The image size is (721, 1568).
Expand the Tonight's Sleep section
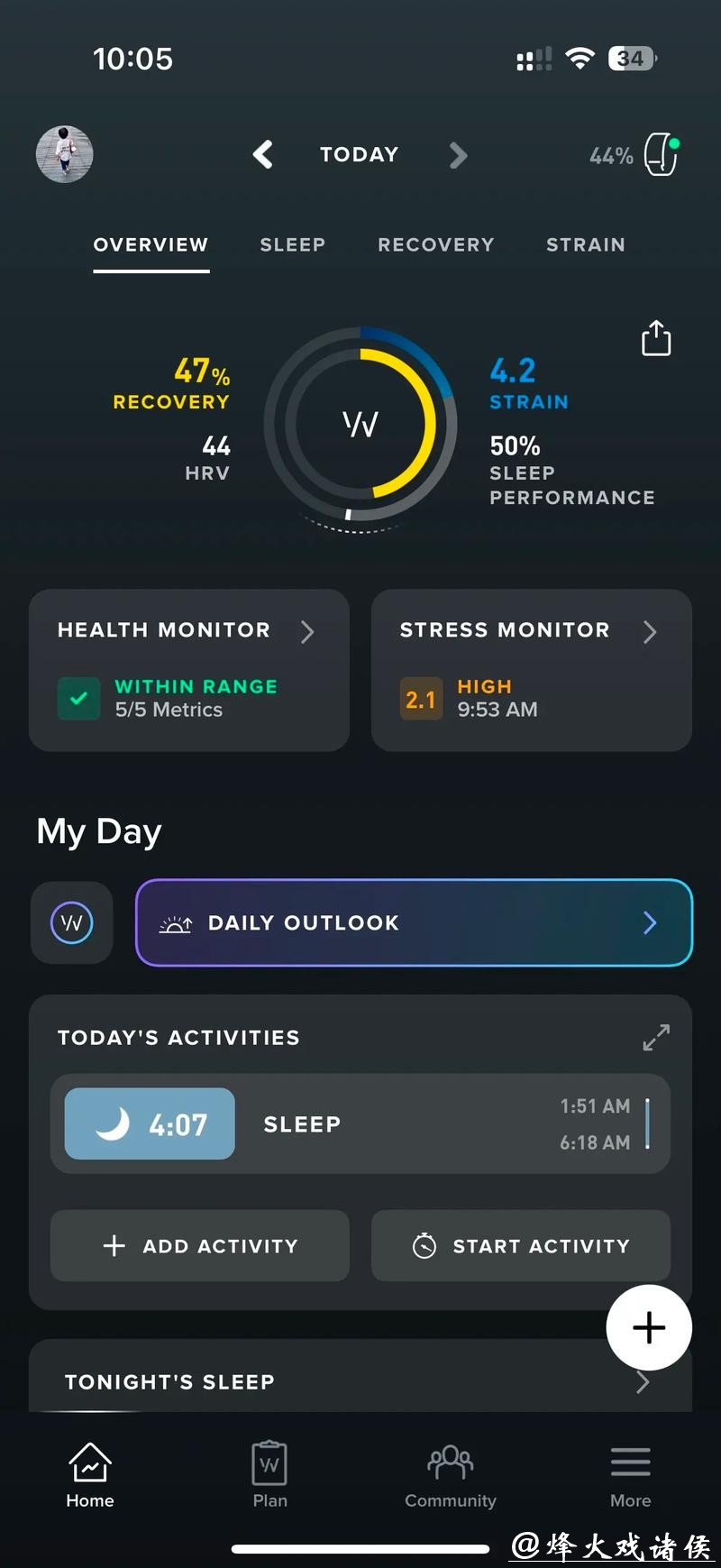click(643, 1381)
